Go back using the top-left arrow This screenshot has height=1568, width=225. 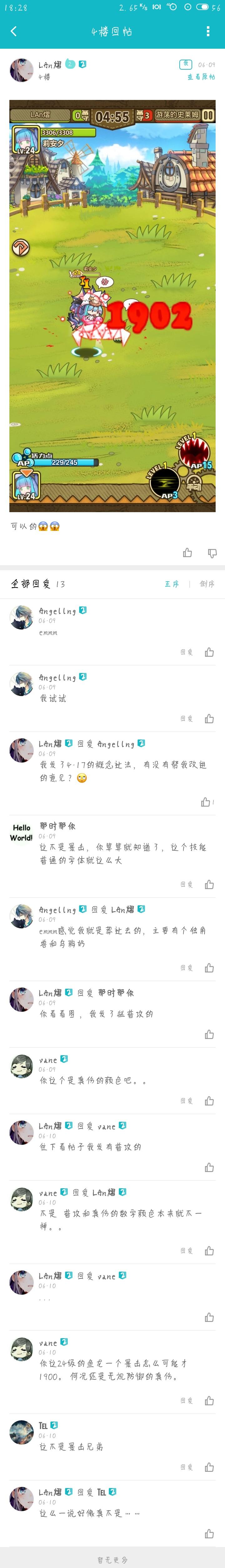tap(13, 31)
